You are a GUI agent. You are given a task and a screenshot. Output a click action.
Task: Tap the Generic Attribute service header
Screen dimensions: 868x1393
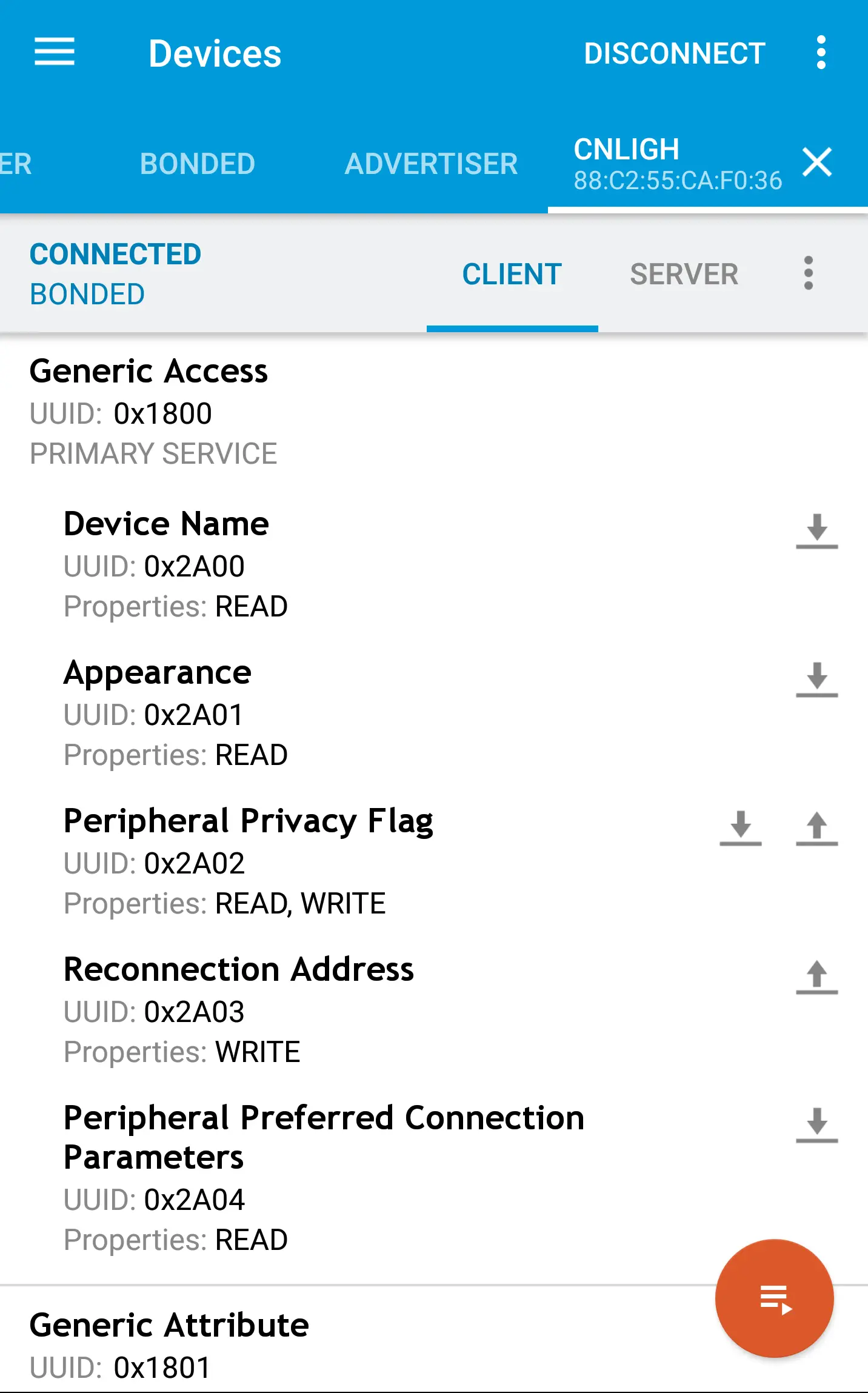pos(169,1325)
